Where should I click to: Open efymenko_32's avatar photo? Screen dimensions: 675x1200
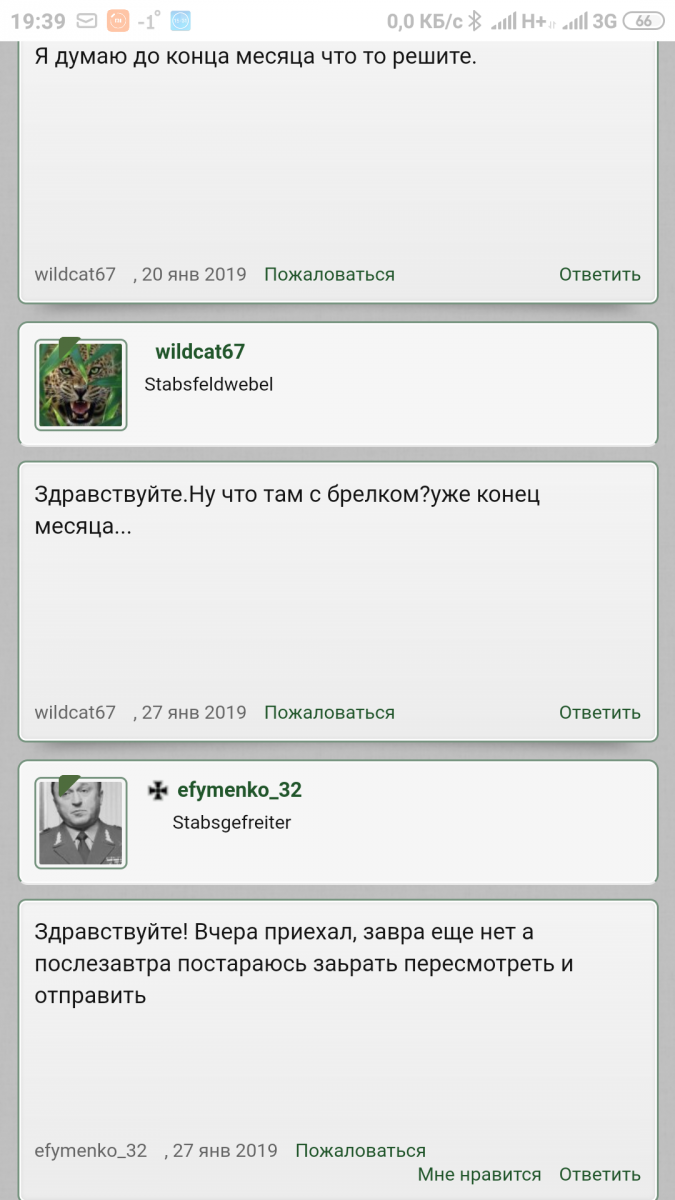pyautogui.click(x=81, y=823)
